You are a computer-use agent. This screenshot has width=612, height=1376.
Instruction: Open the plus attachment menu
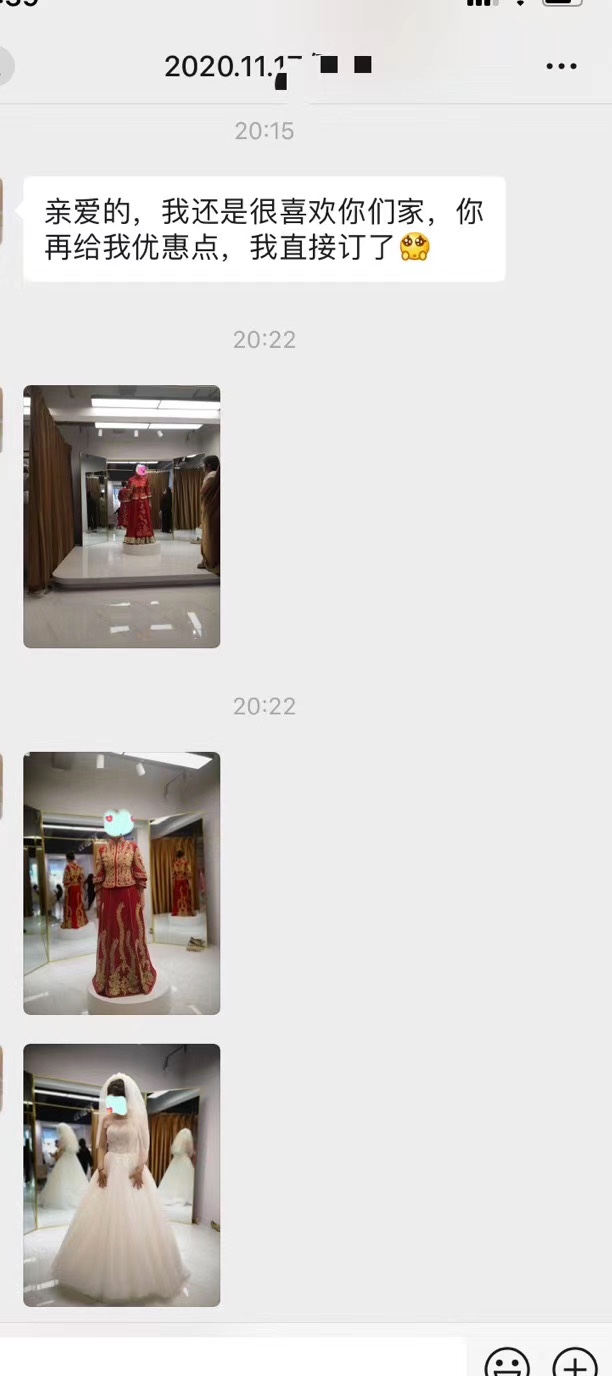(575, 1361)
